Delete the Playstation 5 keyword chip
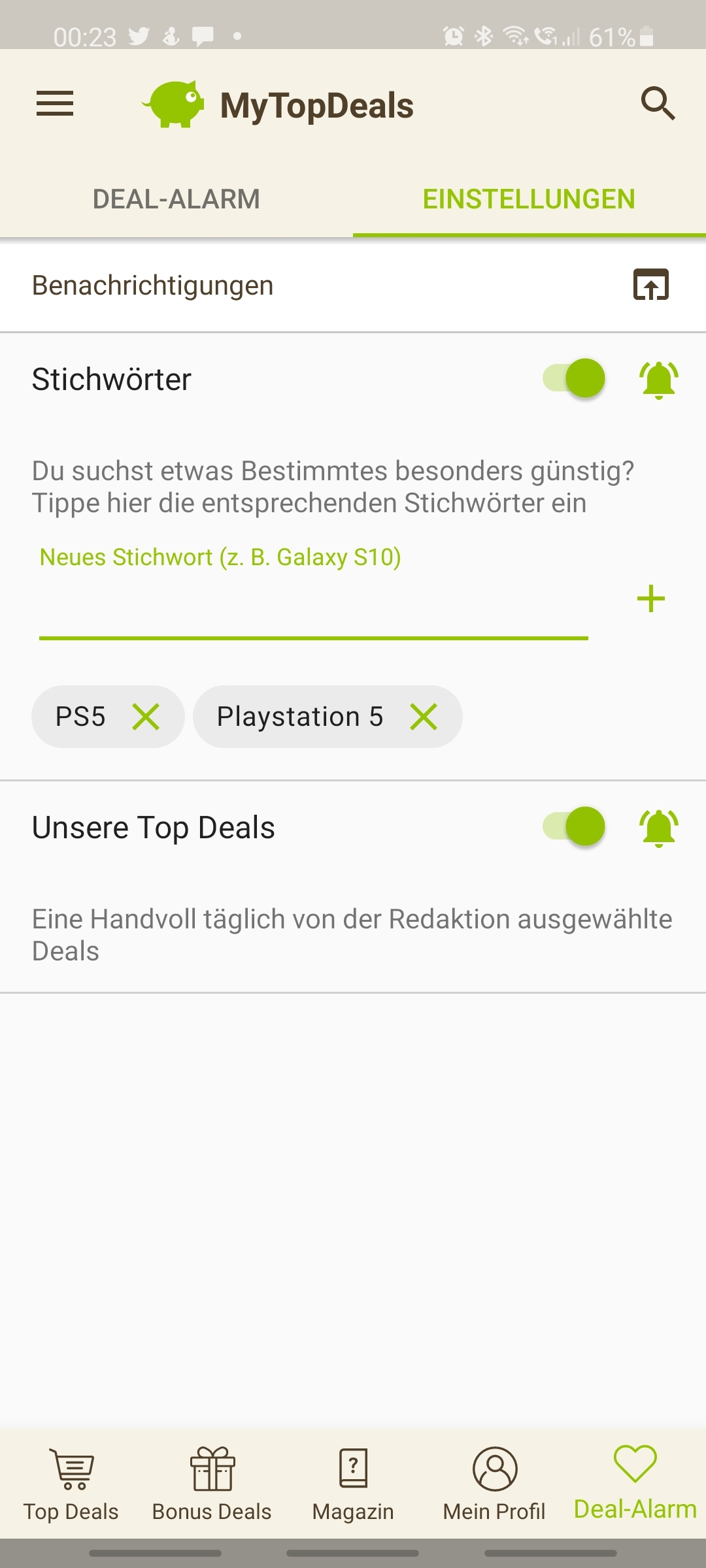 pyautogui.click(x=424, y=717)
